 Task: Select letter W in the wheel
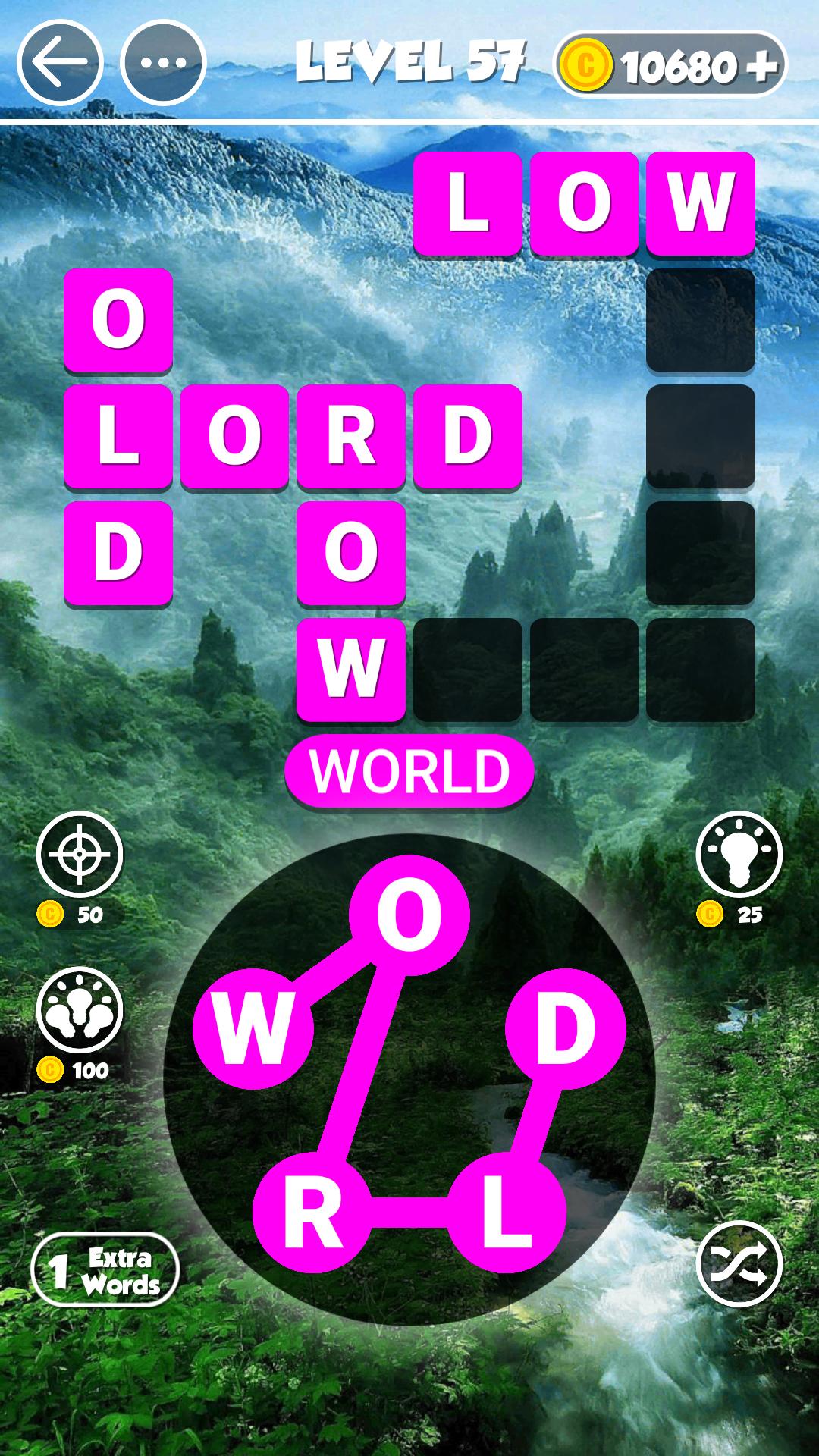[x=253, y=1028]
